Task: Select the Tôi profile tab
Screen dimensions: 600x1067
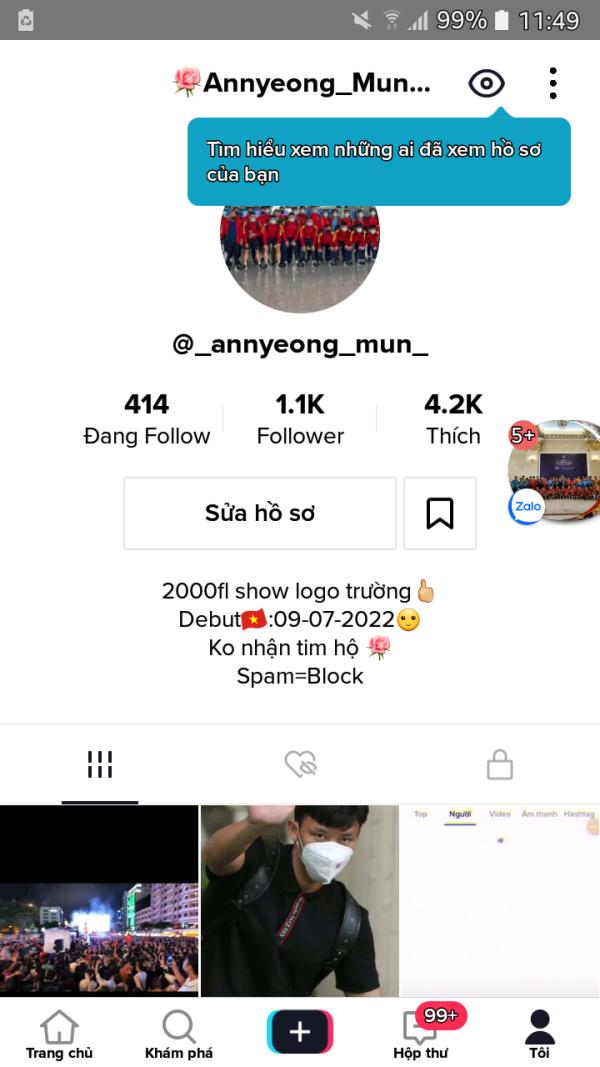Action: coord(539,1034)
